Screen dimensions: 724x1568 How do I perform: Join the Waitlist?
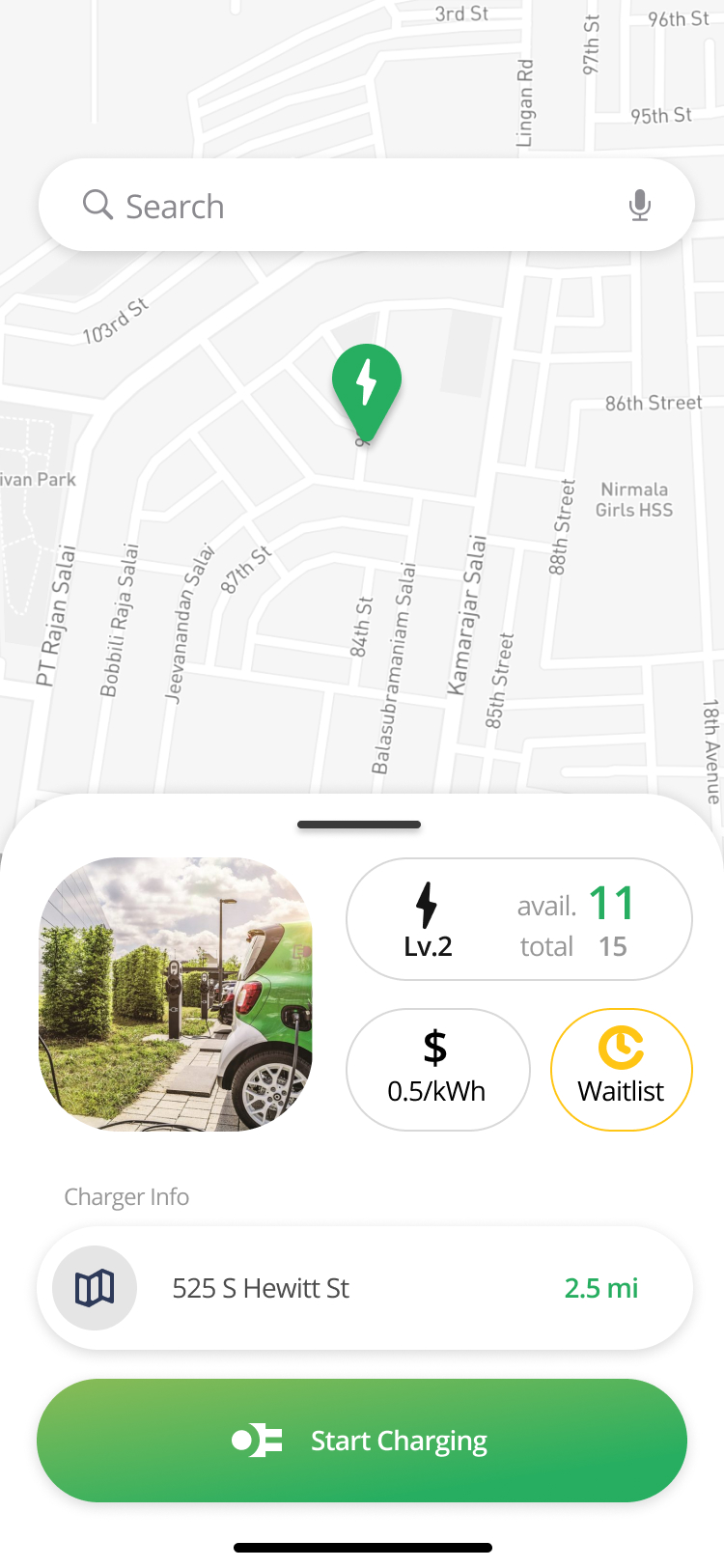pos(621,1070)
